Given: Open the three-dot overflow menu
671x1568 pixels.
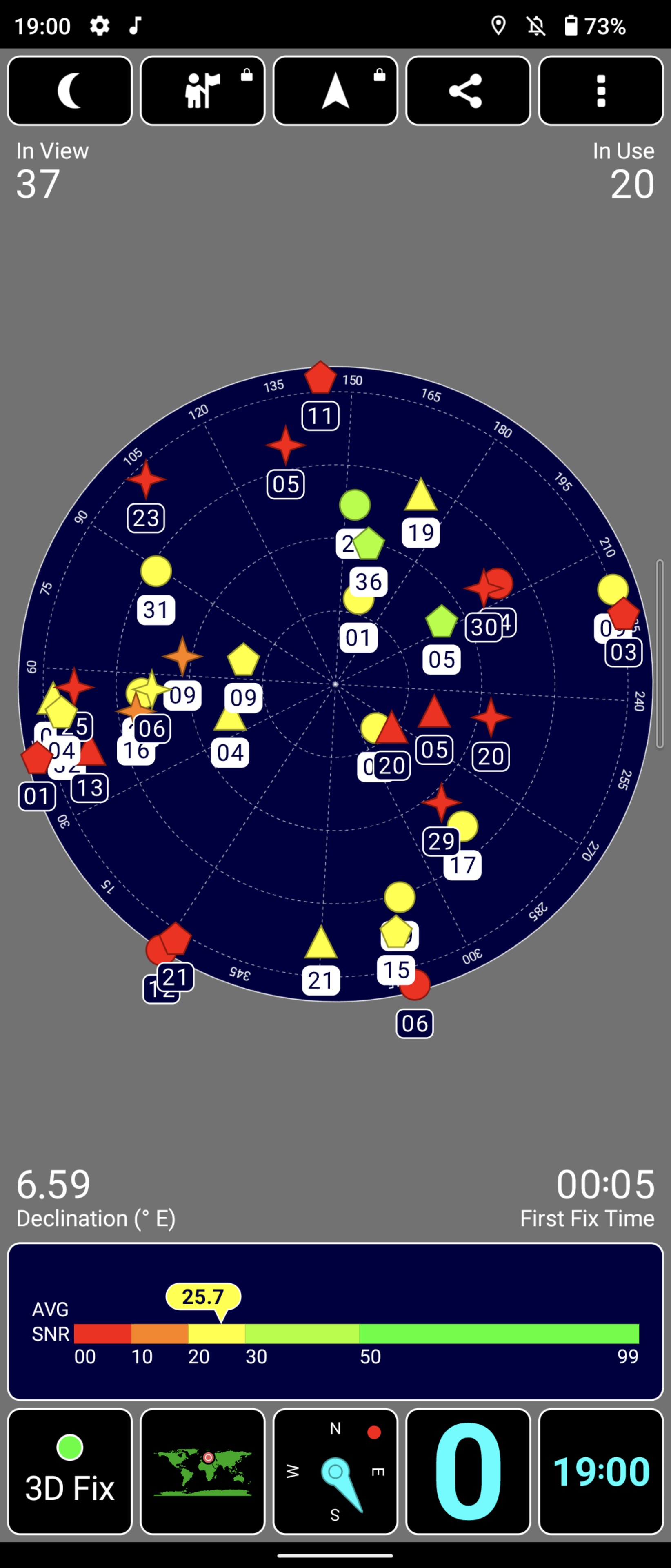Looking at the screenshot, I should click(600, 91).
